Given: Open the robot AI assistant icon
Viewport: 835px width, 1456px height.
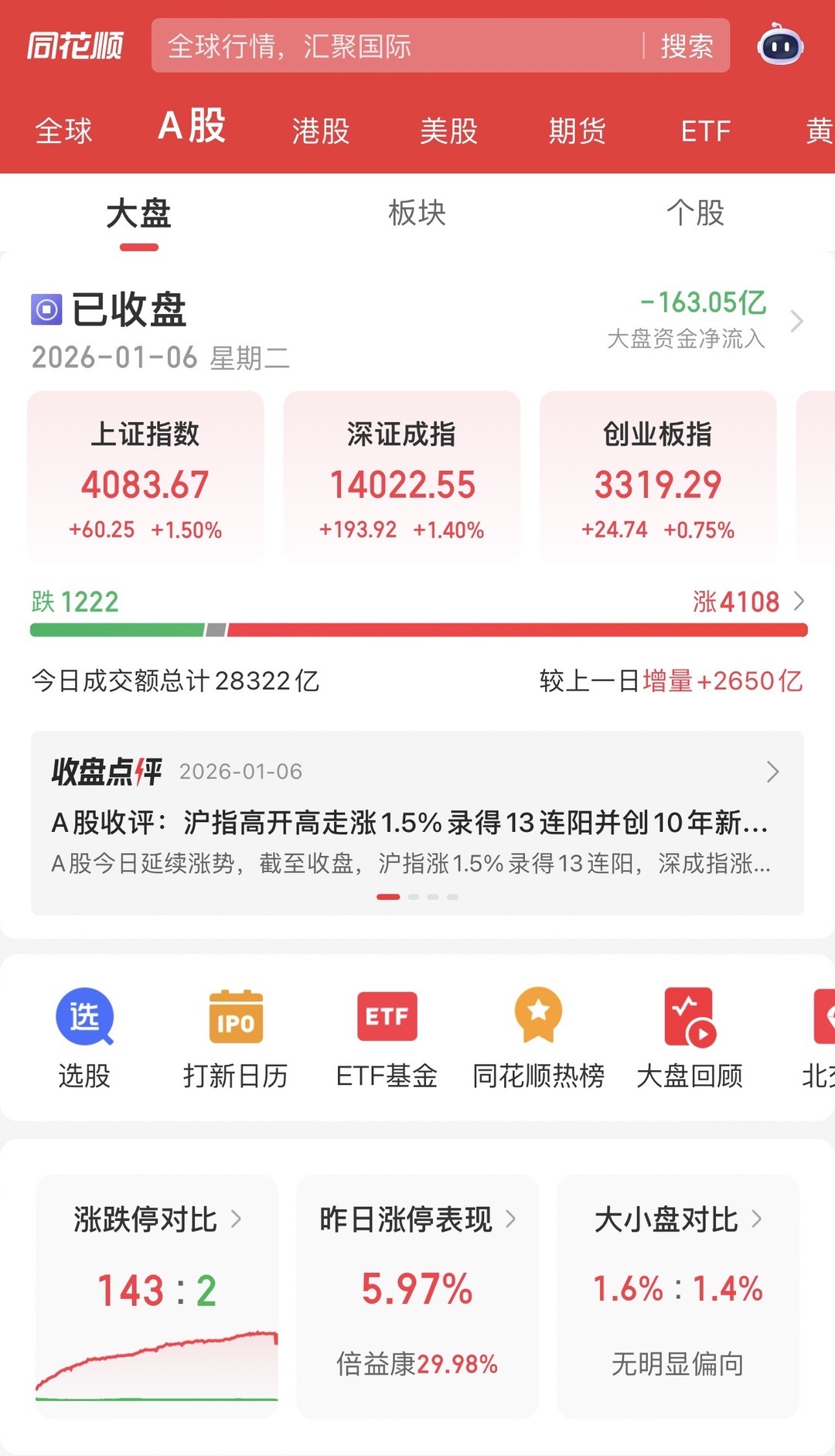Looking at the screenshot, I should pos(779,46).
